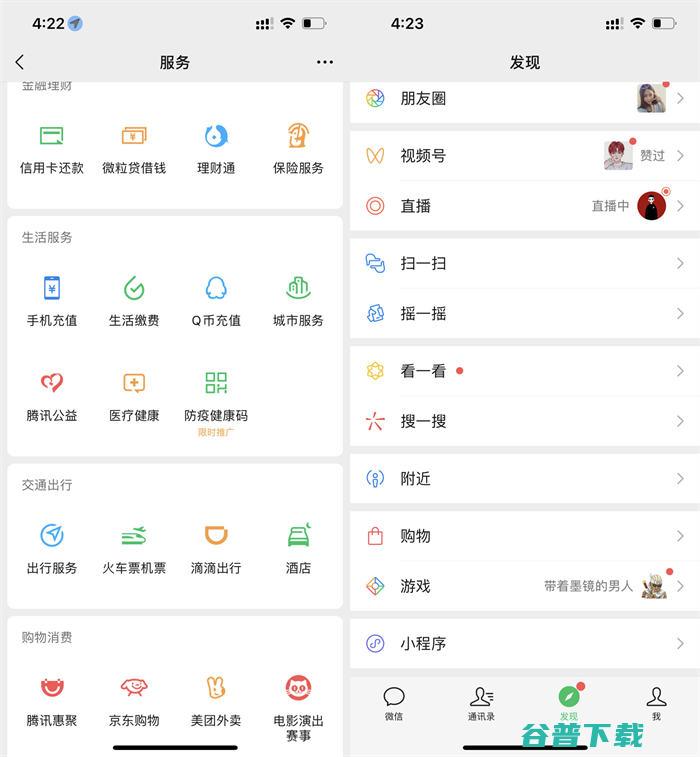Open the 直播 live row
The image size is (700, 757).
point(524,206)
